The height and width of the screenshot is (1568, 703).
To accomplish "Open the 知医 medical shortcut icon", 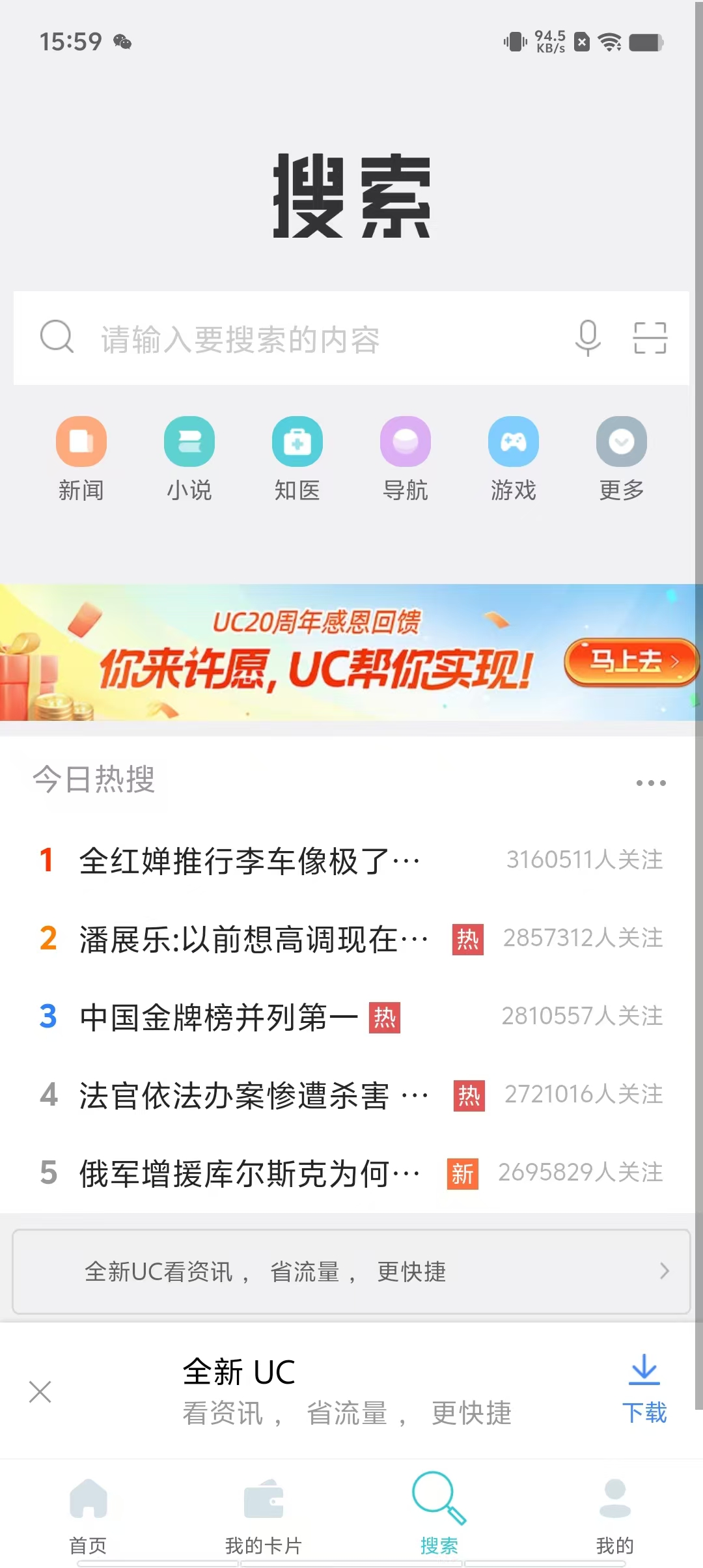I will tap(297, 441).
